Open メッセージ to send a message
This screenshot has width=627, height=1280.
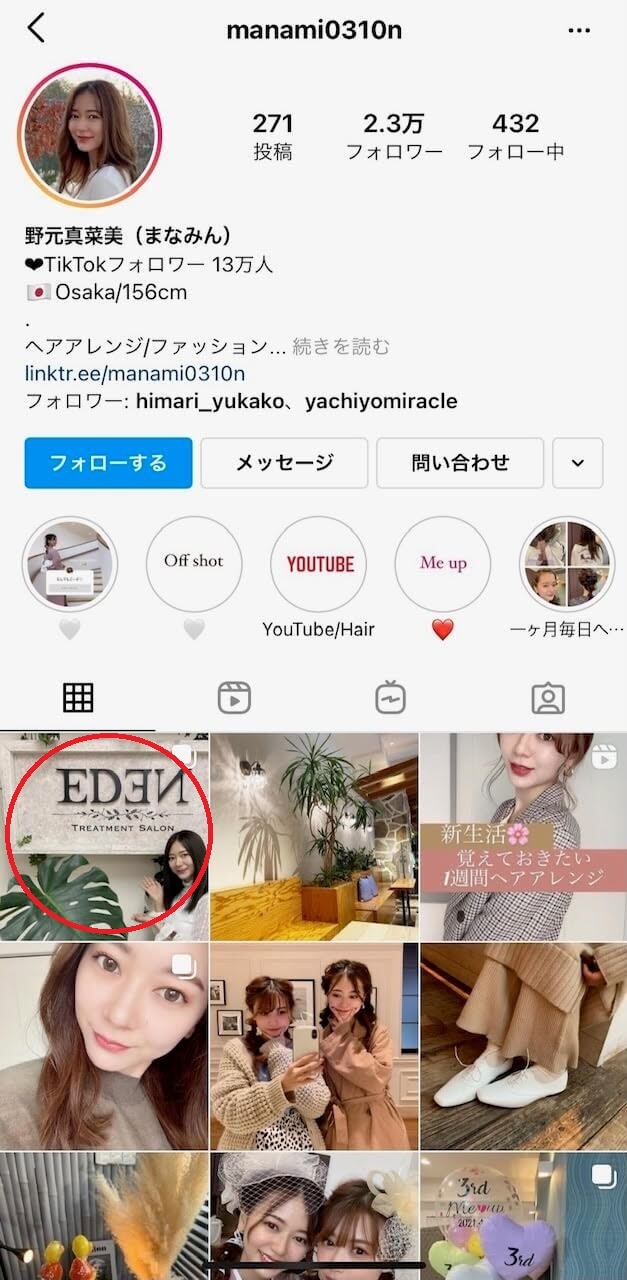(x=284, y=463)
